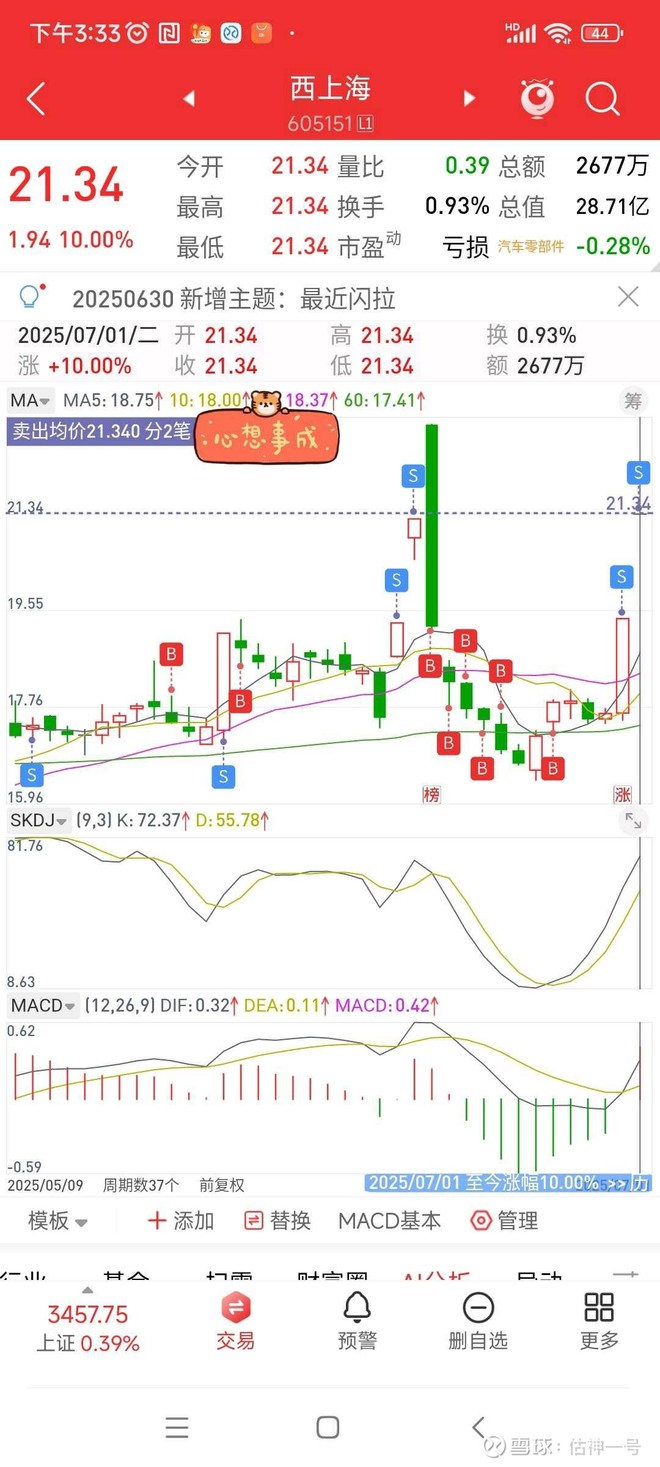Open the MA indicator dropdown
Image resolution: width=660 pixels, height=1467 pixels.
tap(30, 401)
